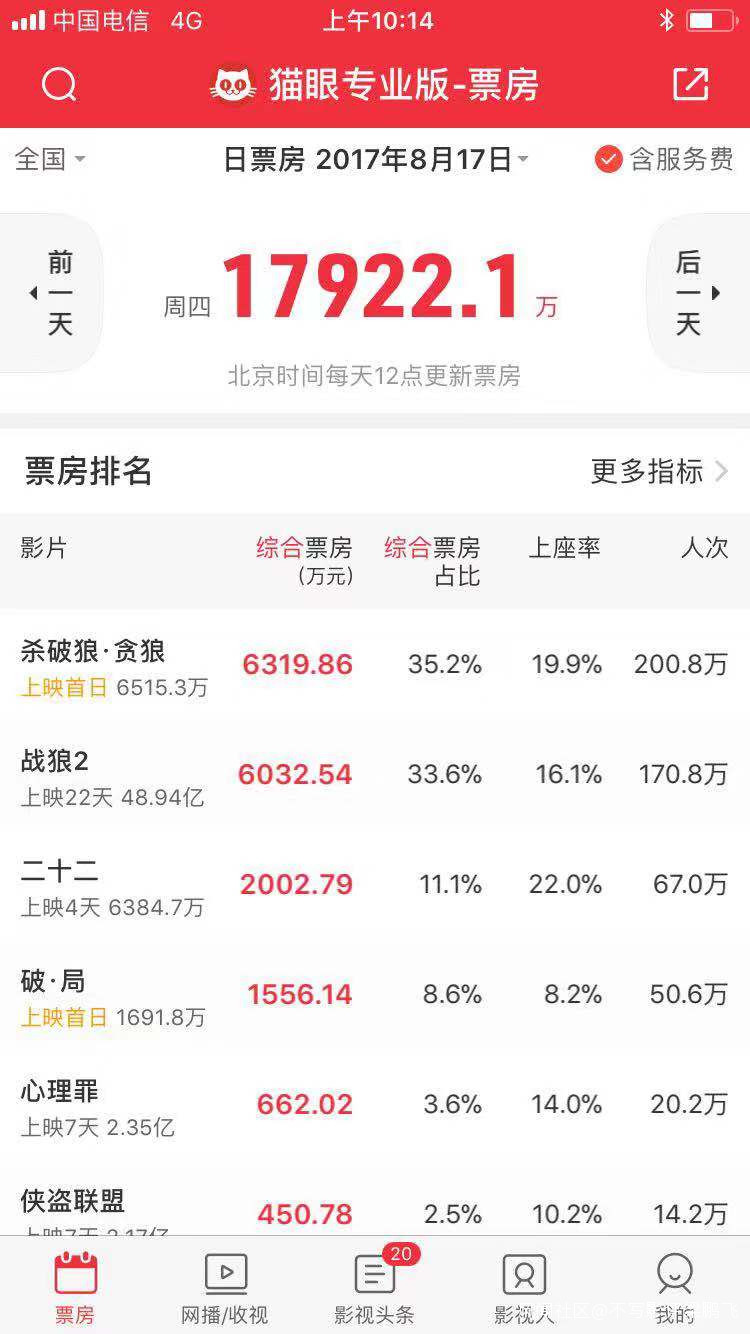Open the date picker for 2017年8月17日
Screen dimensions: 750x1334
point(376,159)
